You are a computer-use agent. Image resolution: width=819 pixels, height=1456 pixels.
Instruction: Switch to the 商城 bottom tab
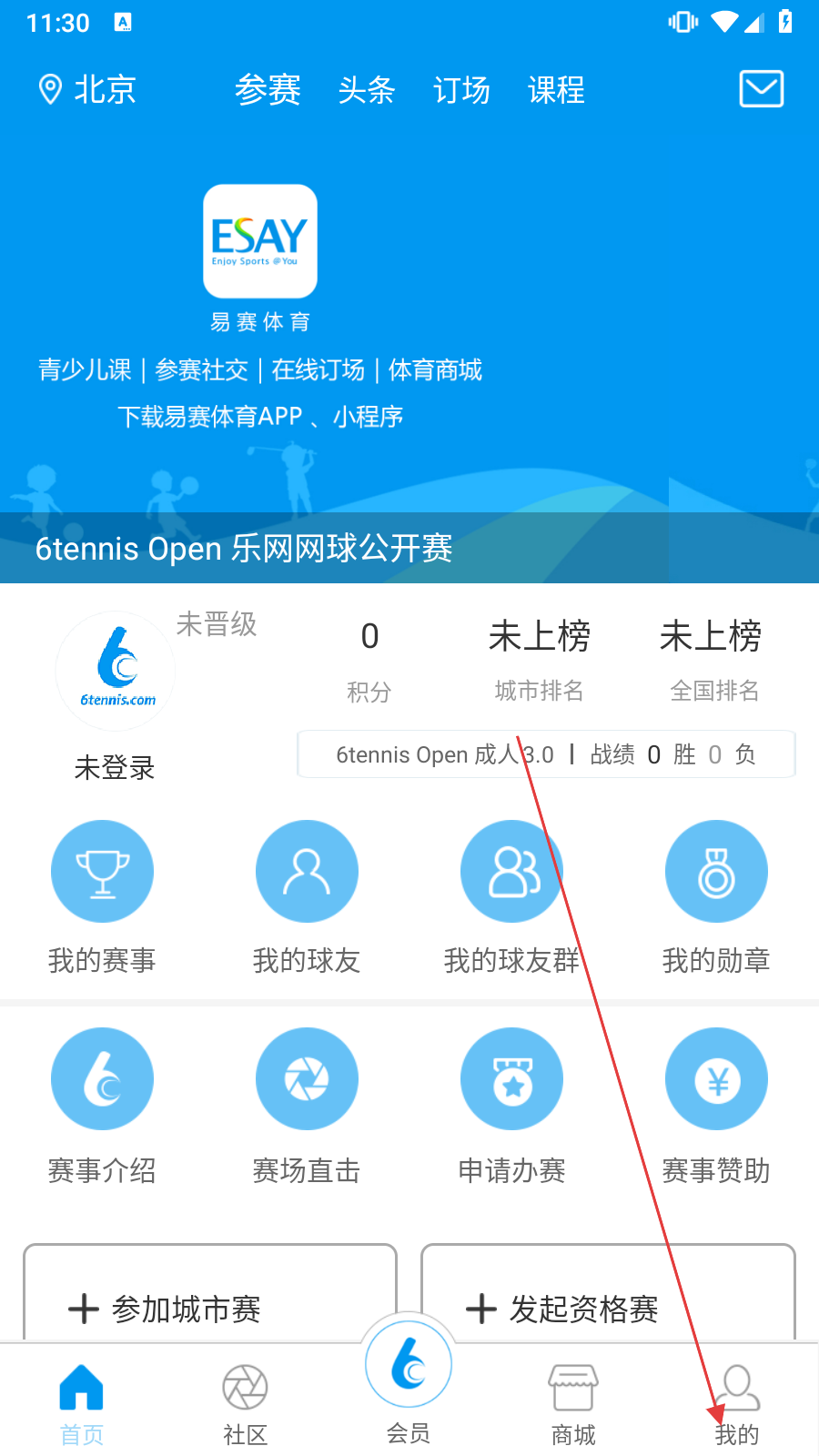pyautogui.click(x=573, y=1405)
